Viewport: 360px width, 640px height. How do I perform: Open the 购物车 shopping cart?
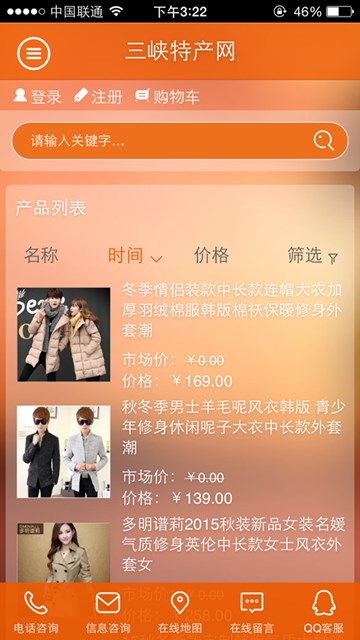click(167, 97)
